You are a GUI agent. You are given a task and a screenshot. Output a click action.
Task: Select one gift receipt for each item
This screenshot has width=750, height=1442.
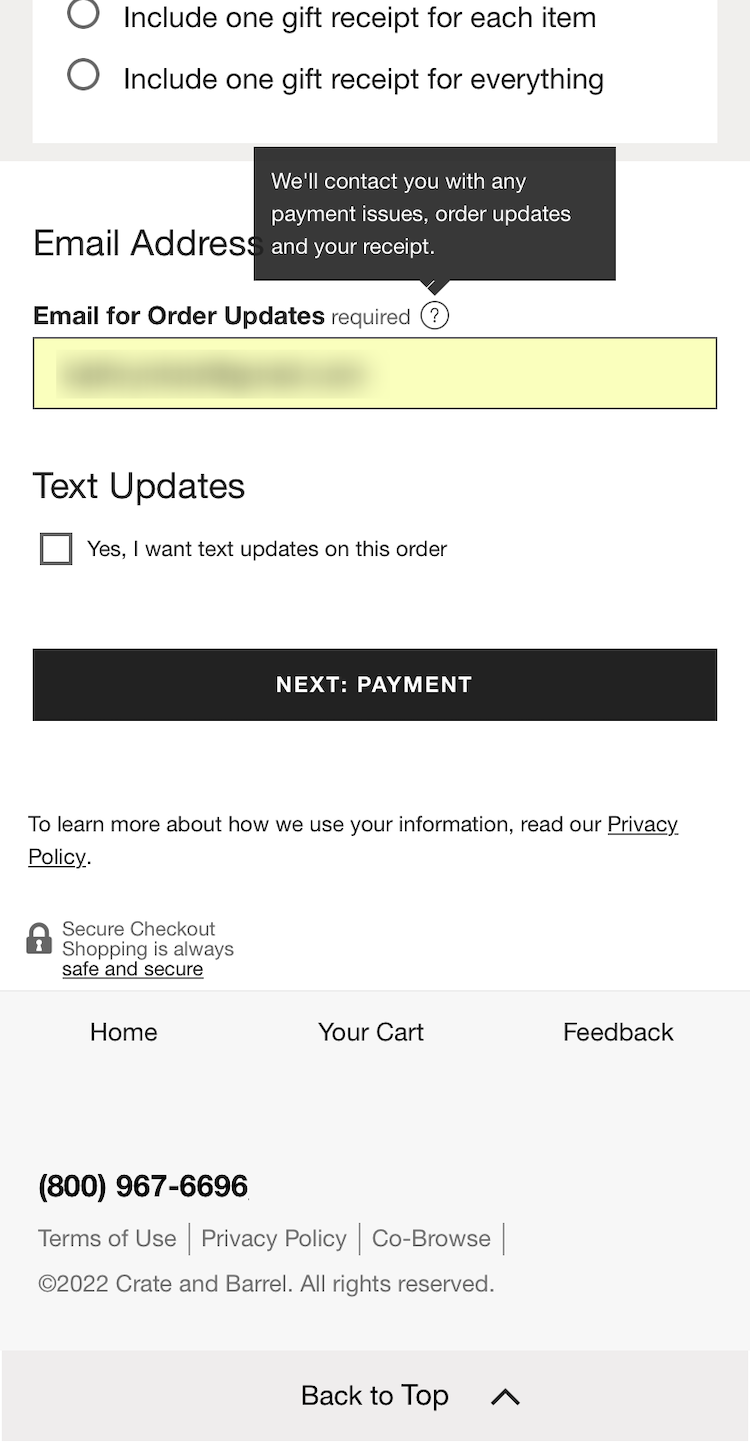pyautogui.click(x=83, y=15)
